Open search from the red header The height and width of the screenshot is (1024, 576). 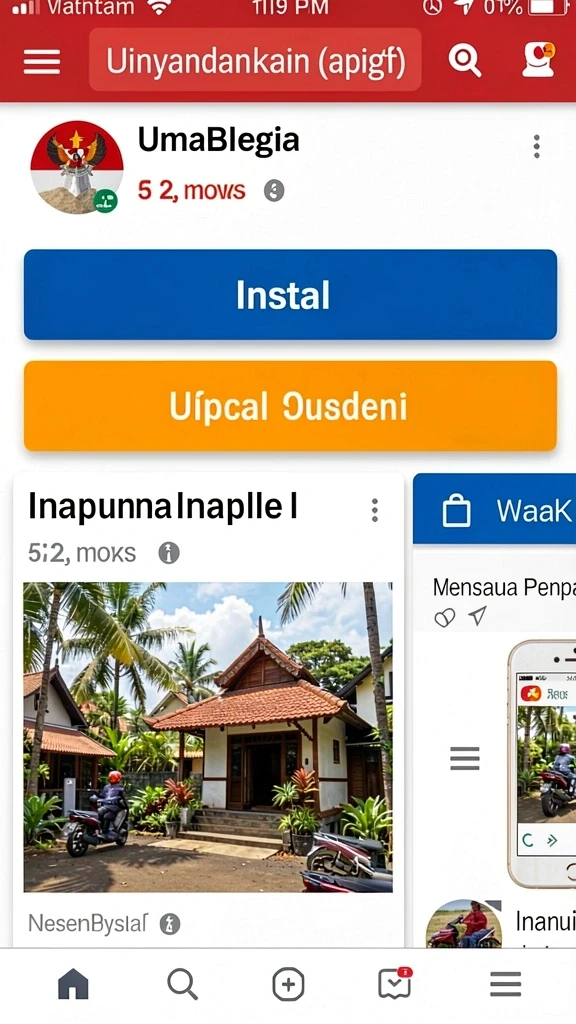pos(464,61)
